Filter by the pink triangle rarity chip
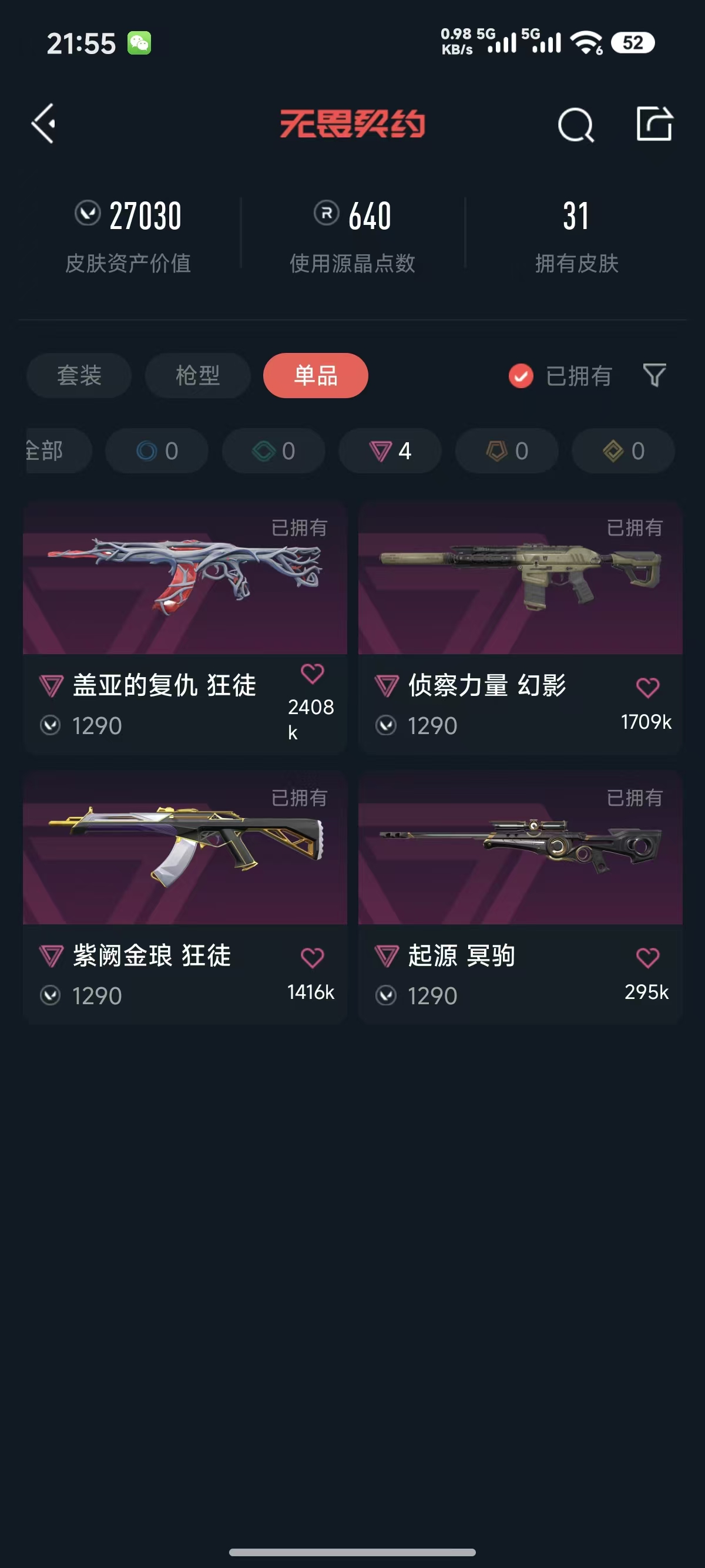The image size is (705, 1568). click(390, 450)
